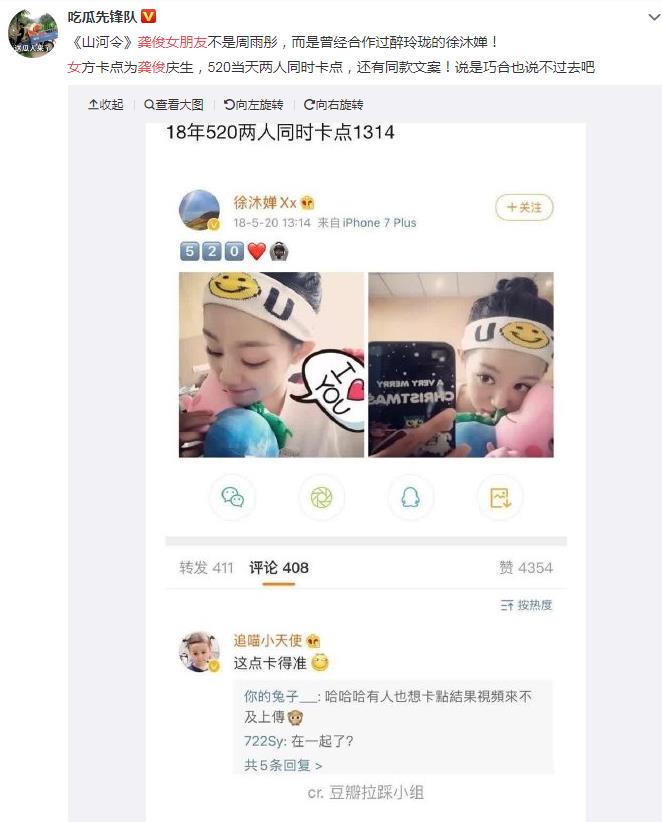Screen dimensions: 662x822
Task: Rotate image right with 向右旋转
Action: (x=333, y=104)
